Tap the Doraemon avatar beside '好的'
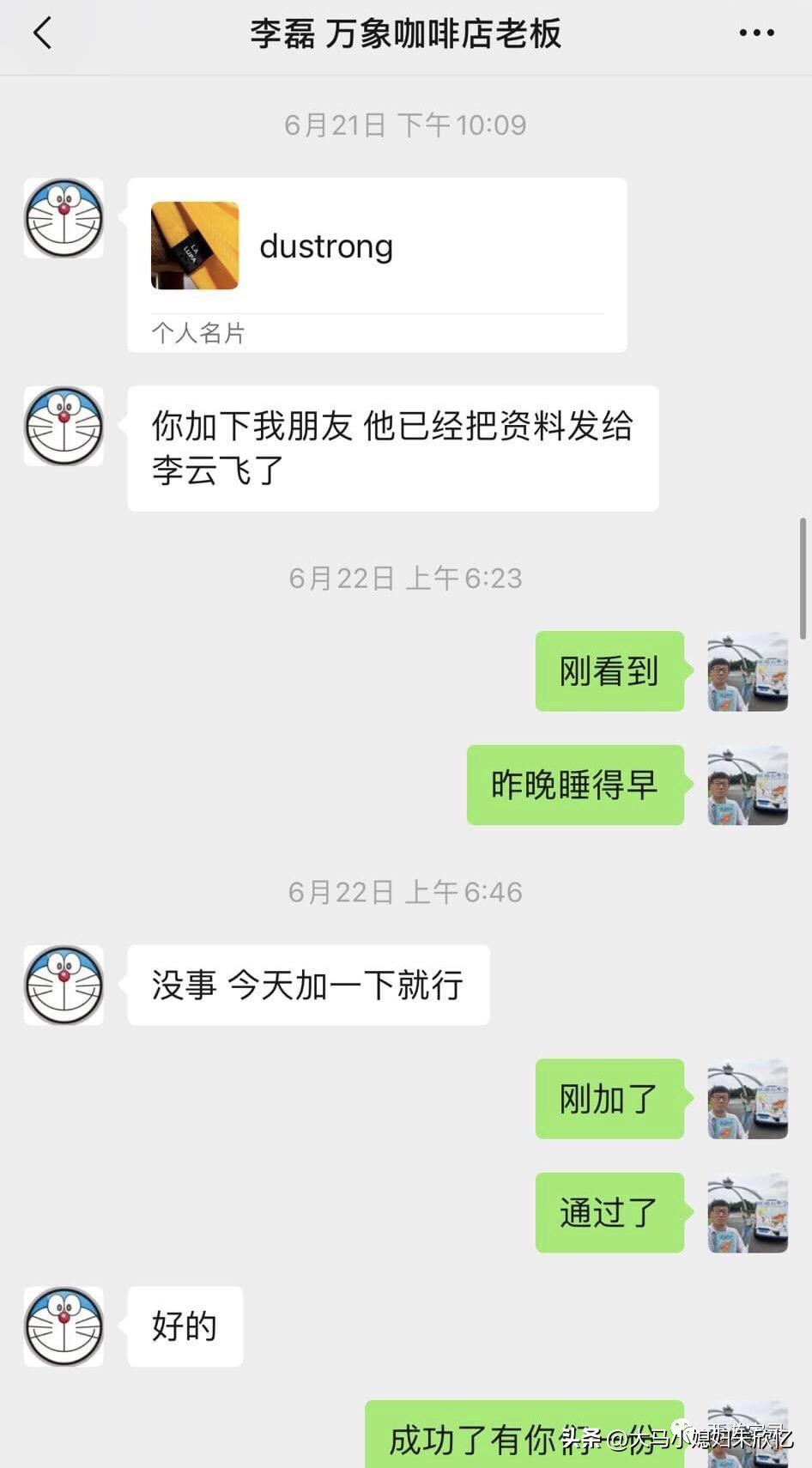This screenshot has height=1468, width=812. [x=63, y=1326]
